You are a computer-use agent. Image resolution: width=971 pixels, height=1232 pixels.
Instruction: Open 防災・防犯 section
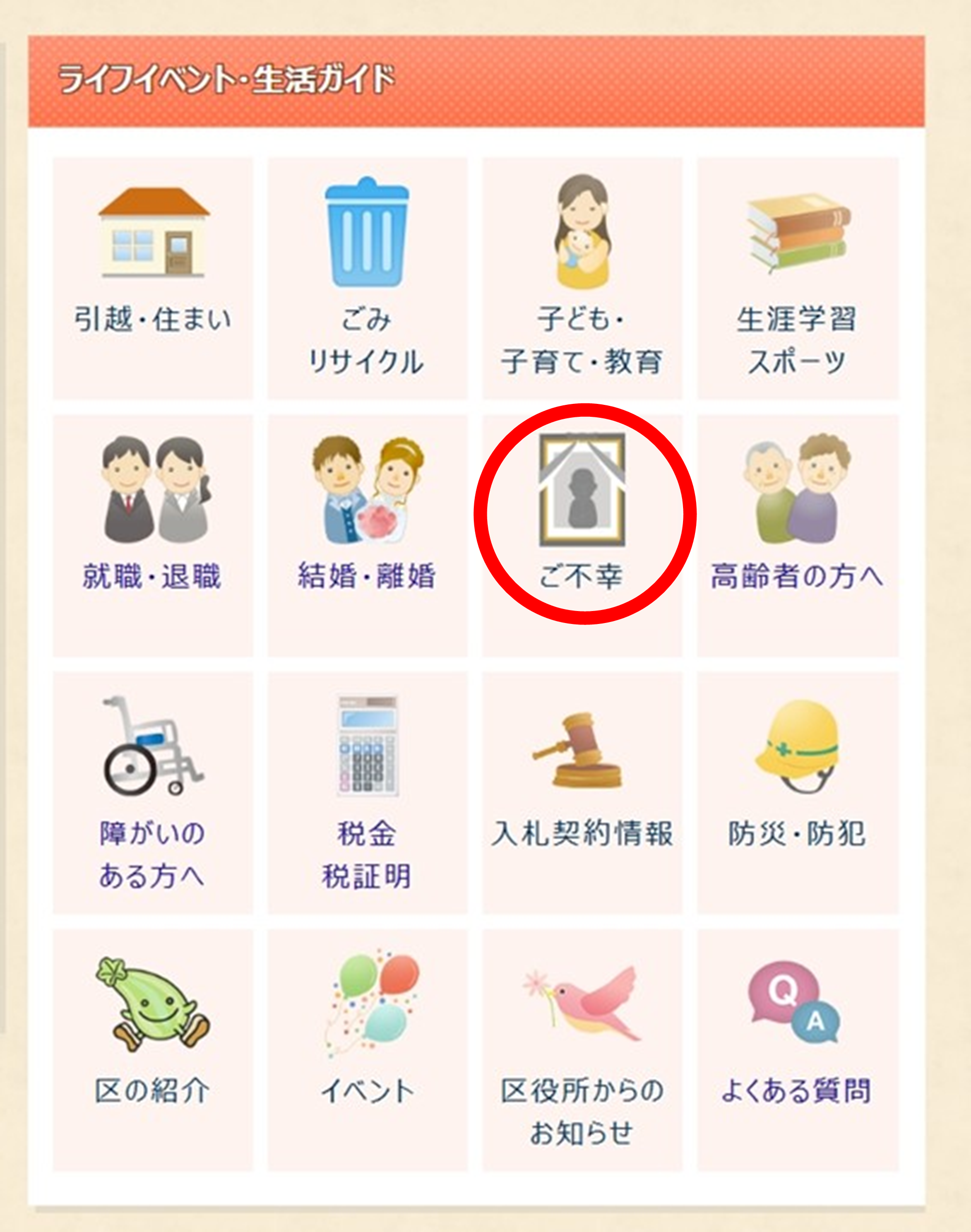tap(797, 793)
